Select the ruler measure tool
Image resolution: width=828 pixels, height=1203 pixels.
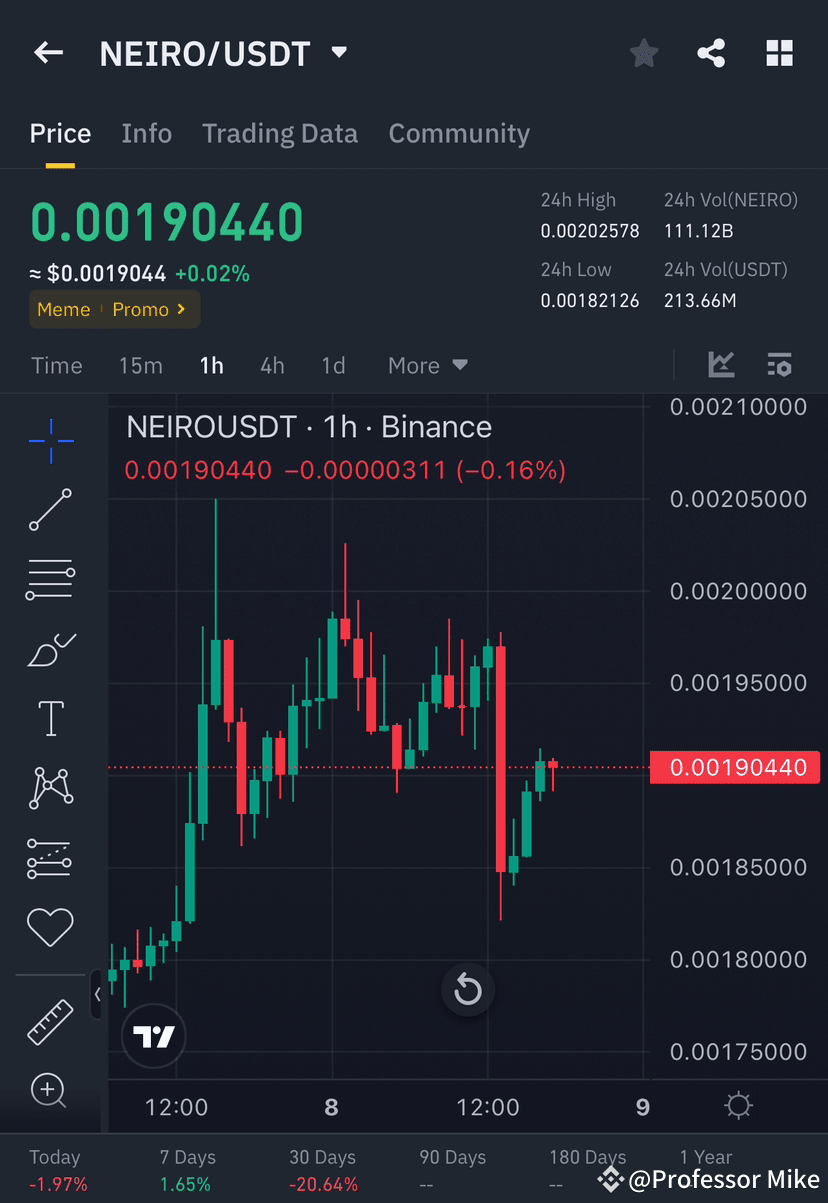click(50, 1022)
